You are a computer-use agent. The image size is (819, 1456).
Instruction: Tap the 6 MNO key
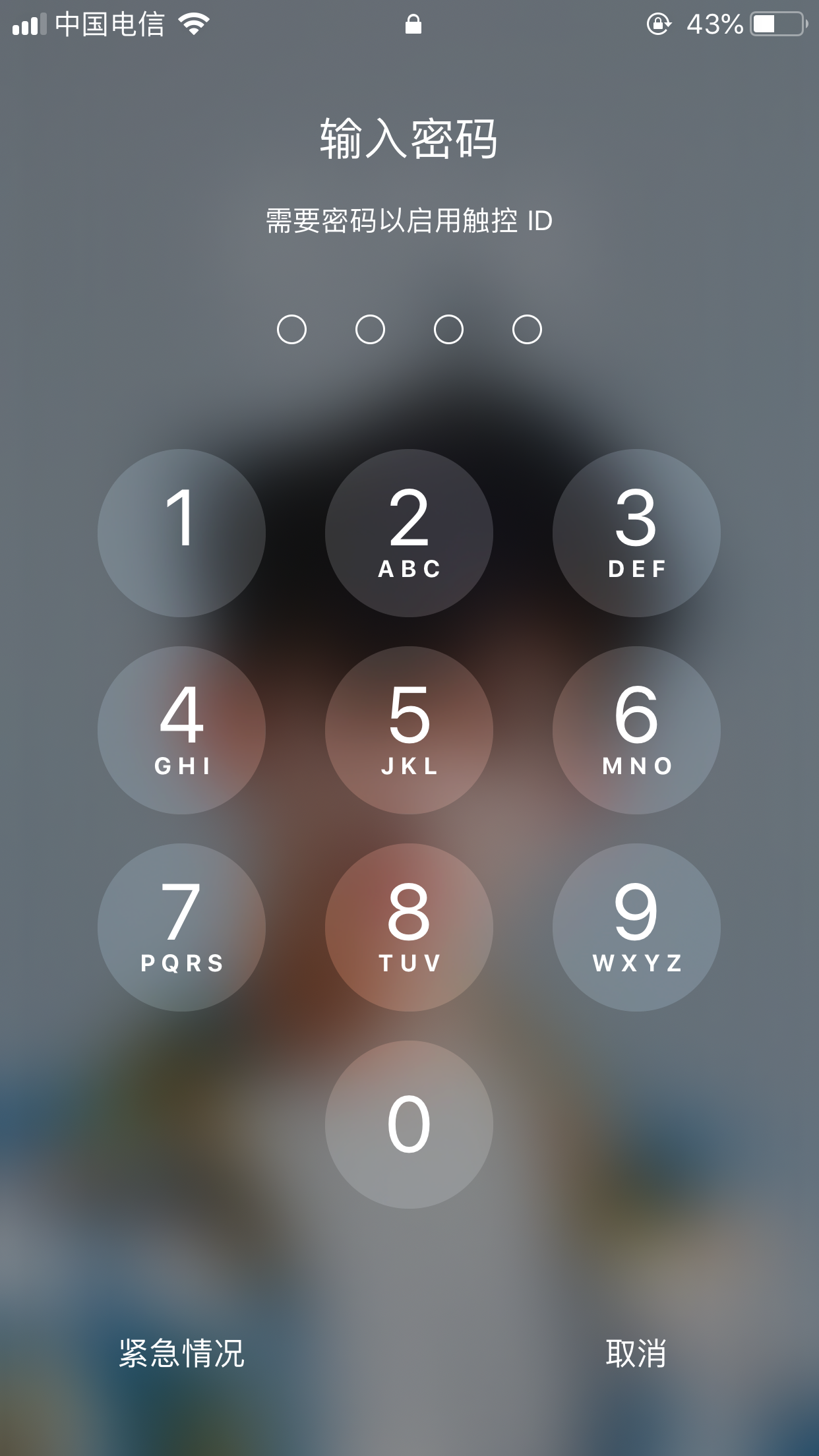[636, 730]
